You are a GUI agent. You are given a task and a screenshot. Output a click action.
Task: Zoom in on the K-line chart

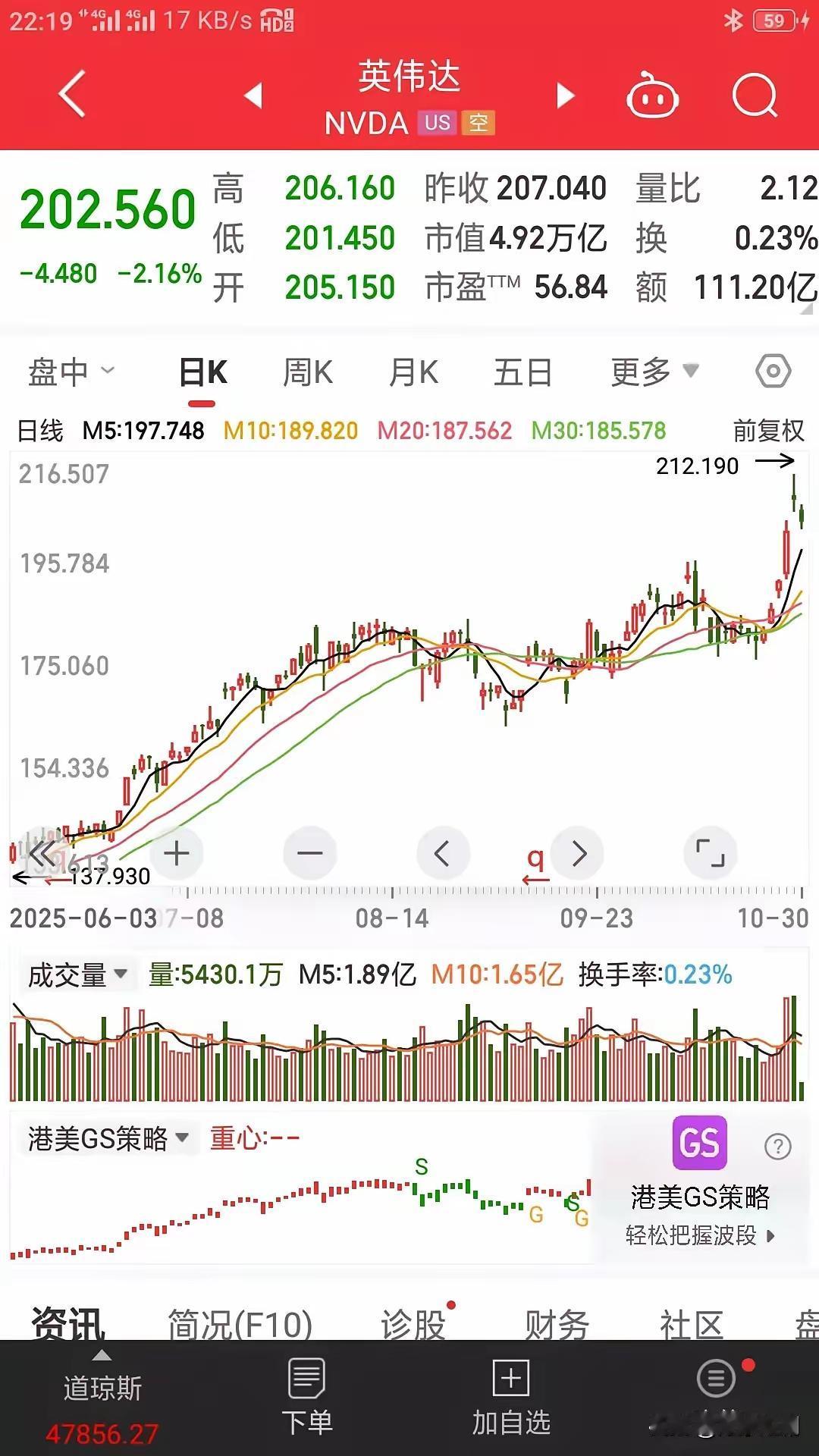point(177,852)
